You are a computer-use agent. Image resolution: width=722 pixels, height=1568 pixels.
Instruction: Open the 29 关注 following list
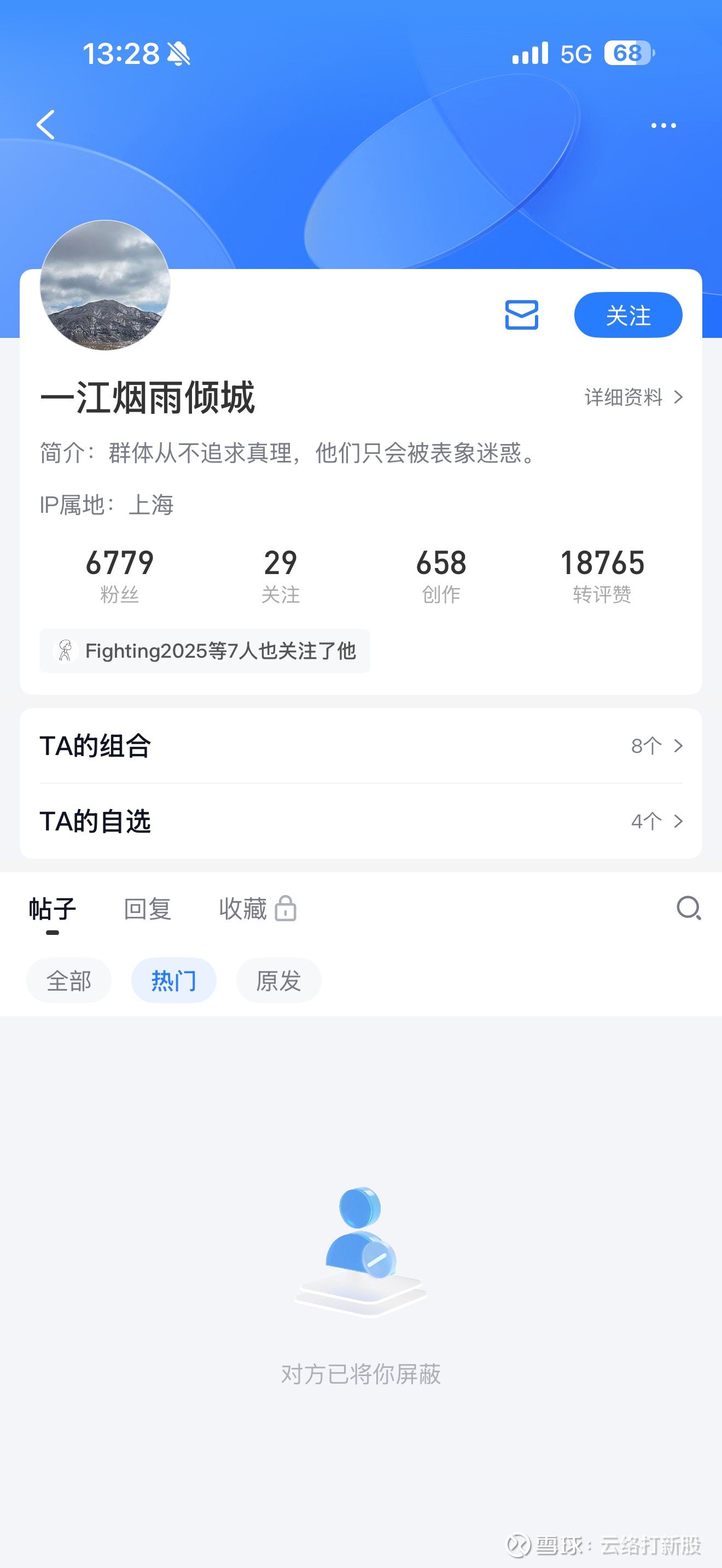point(280,575)
